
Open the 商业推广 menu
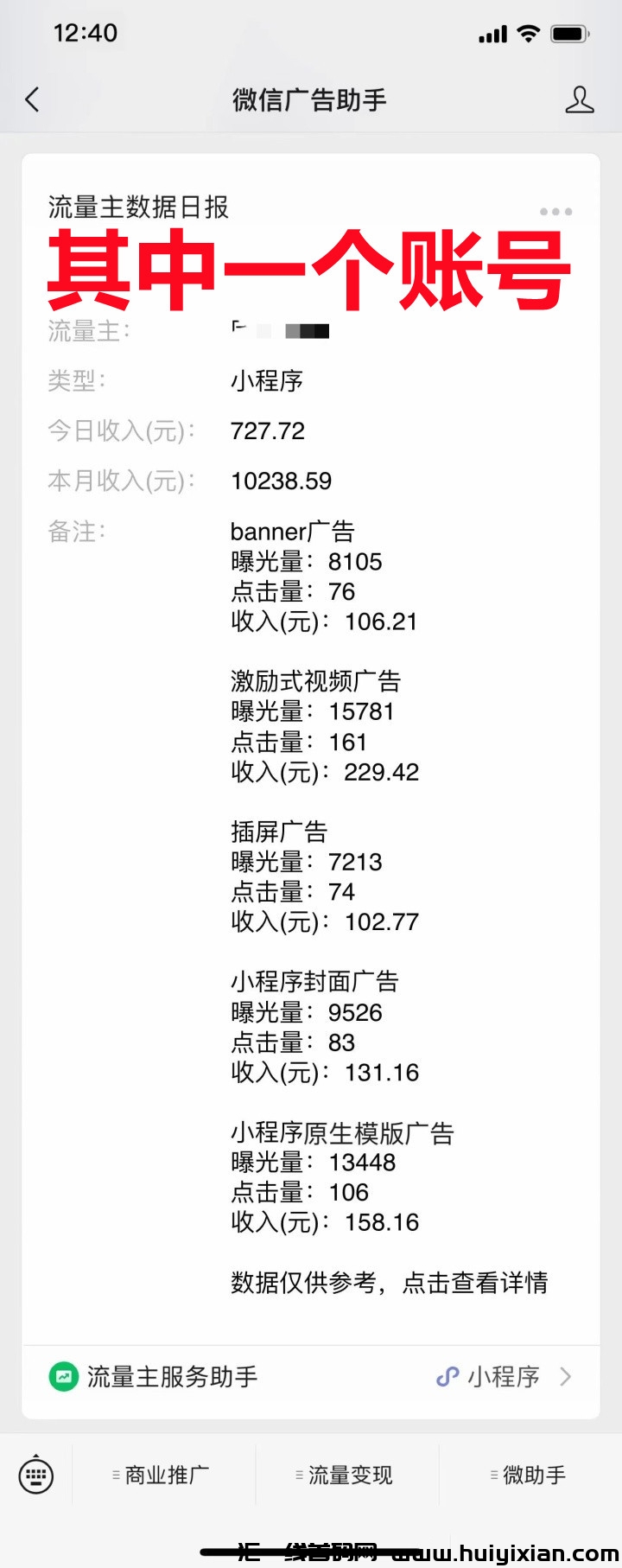(164, 1476)
